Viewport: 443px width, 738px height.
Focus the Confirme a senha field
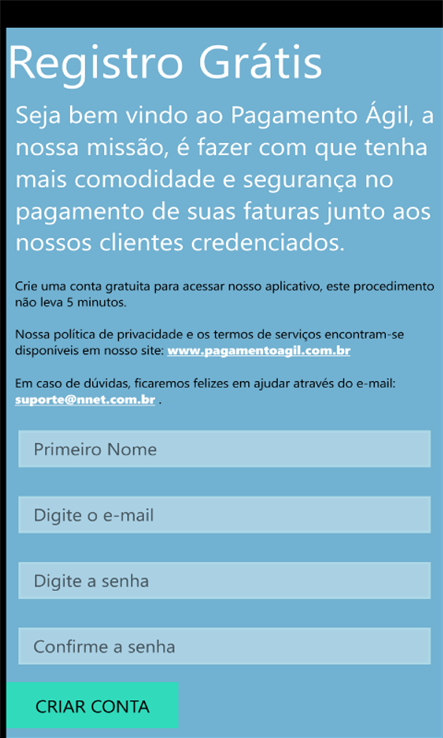coord(225,646)
